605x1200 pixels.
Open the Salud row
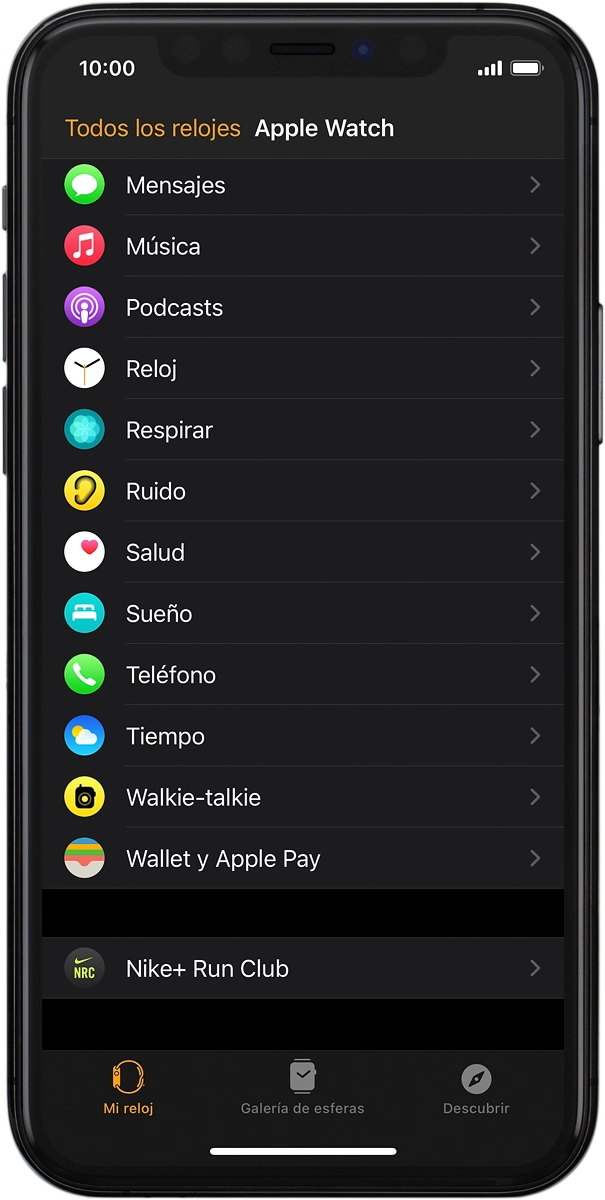coord(303,552)
